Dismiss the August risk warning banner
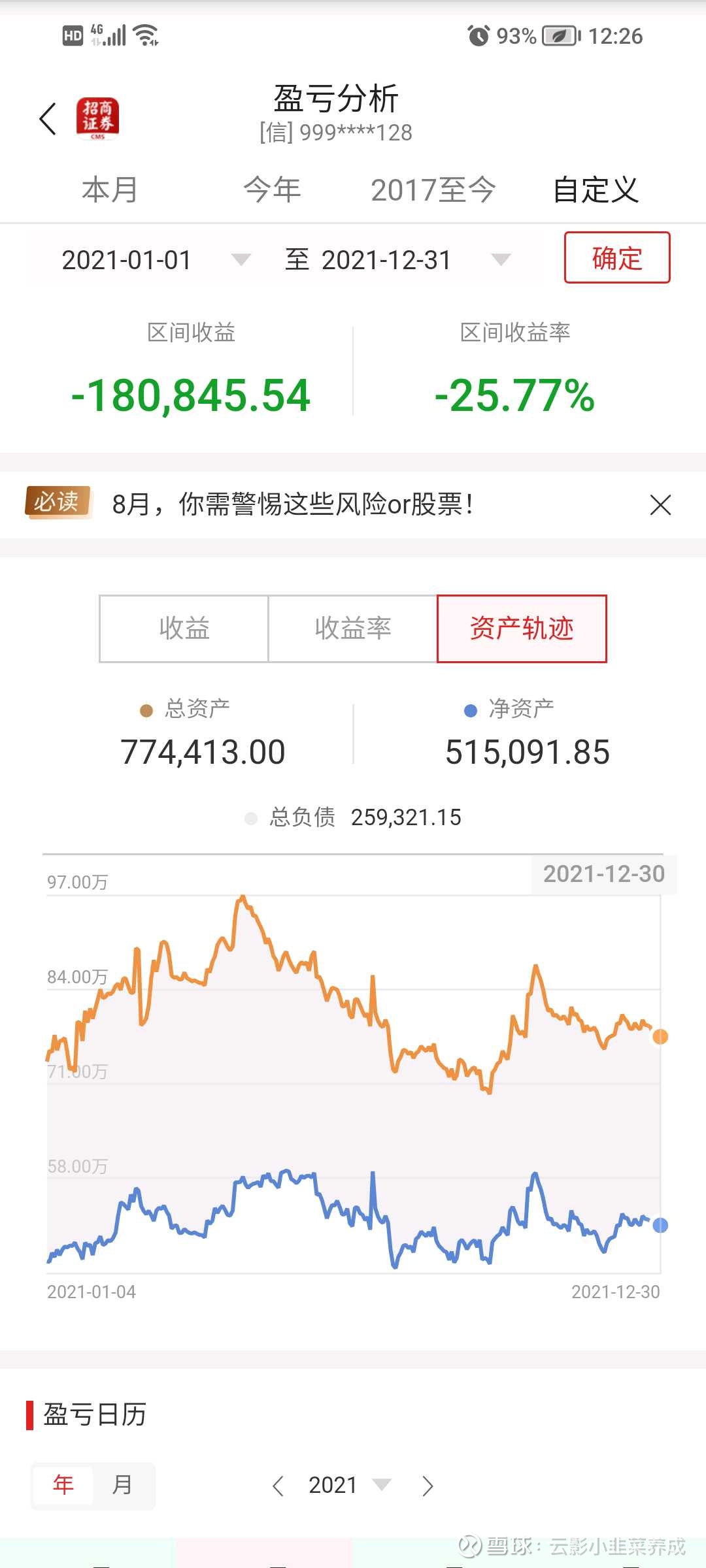 click(x=661, y=505)
